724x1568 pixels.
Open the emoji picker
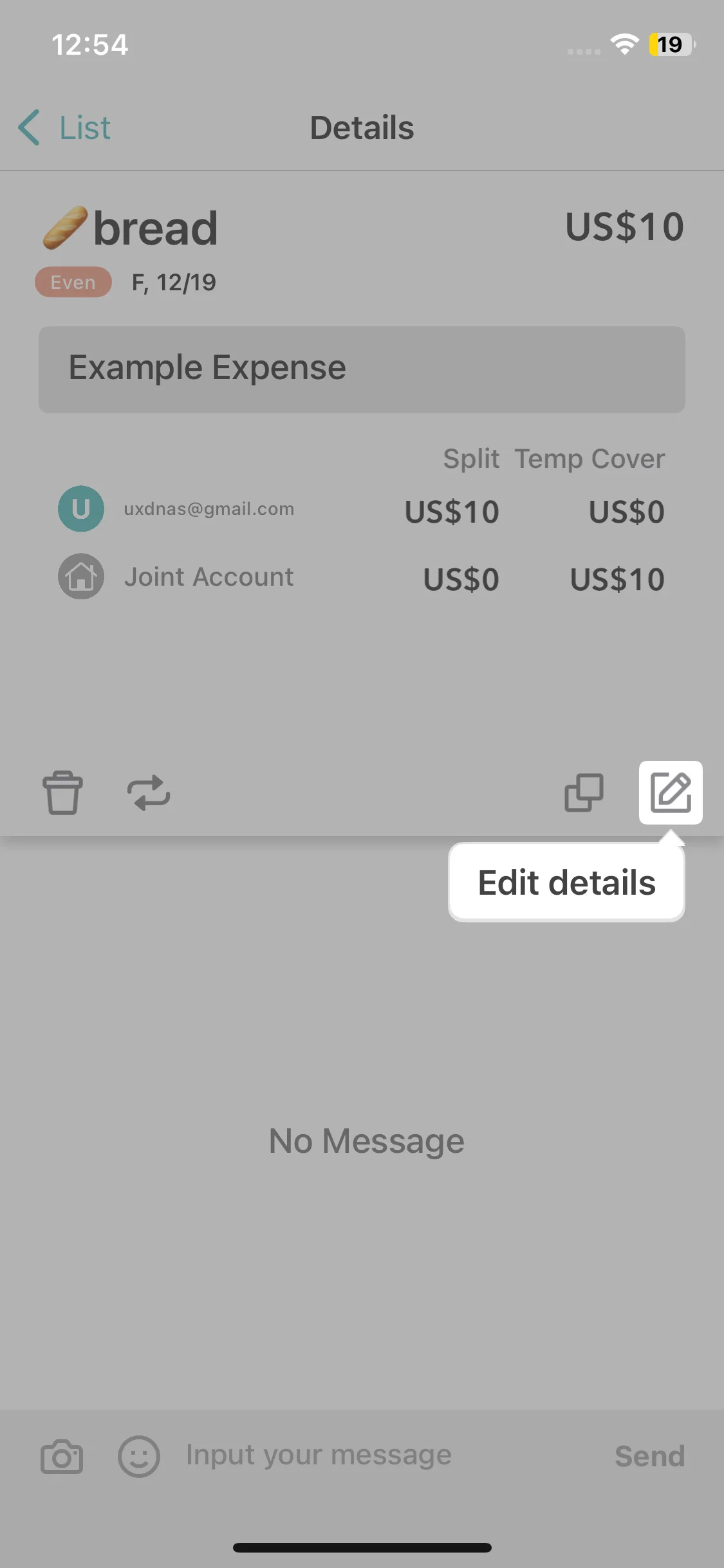138,1457
